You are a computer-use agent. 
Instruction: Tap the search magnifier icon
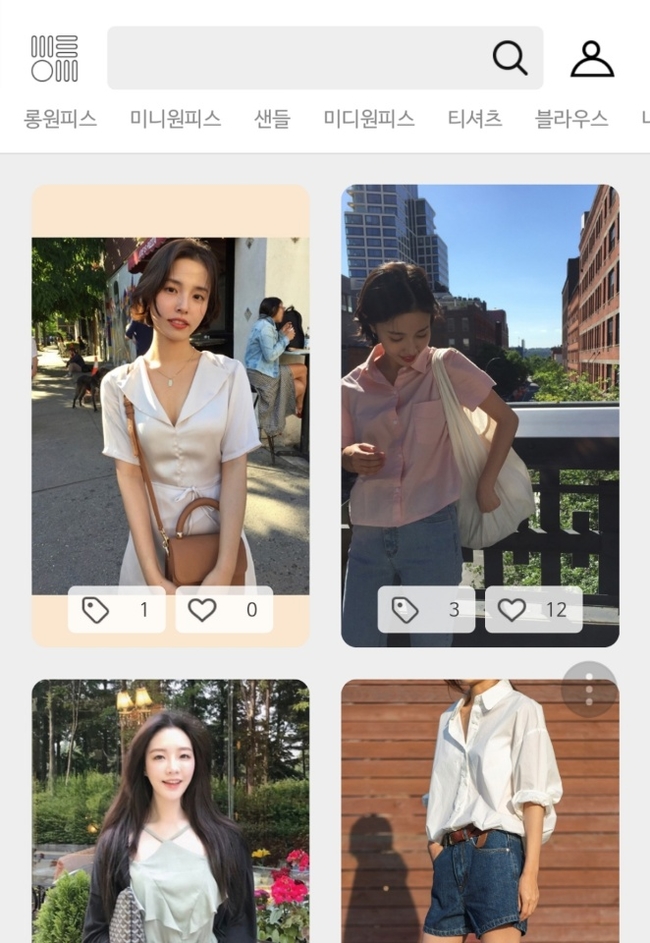(509, 58)
